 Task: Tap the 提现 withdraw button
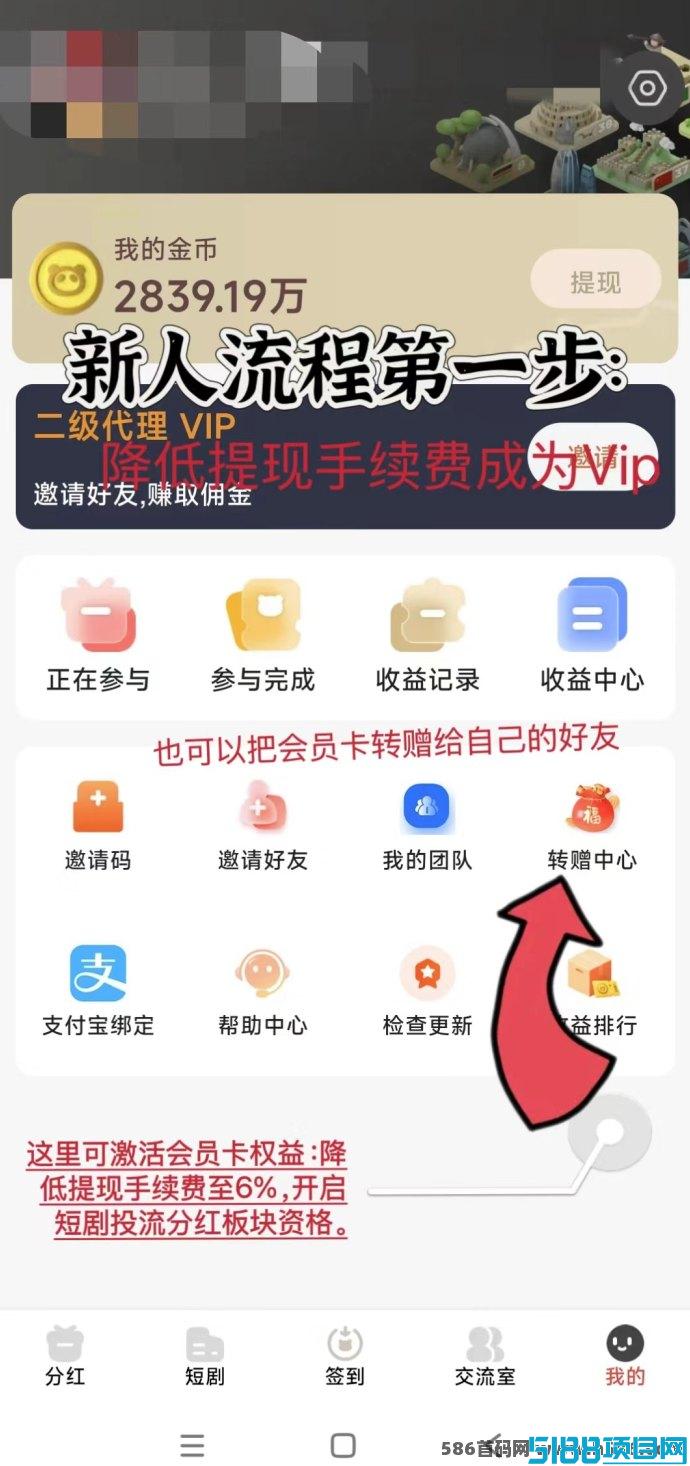(595, 282)
